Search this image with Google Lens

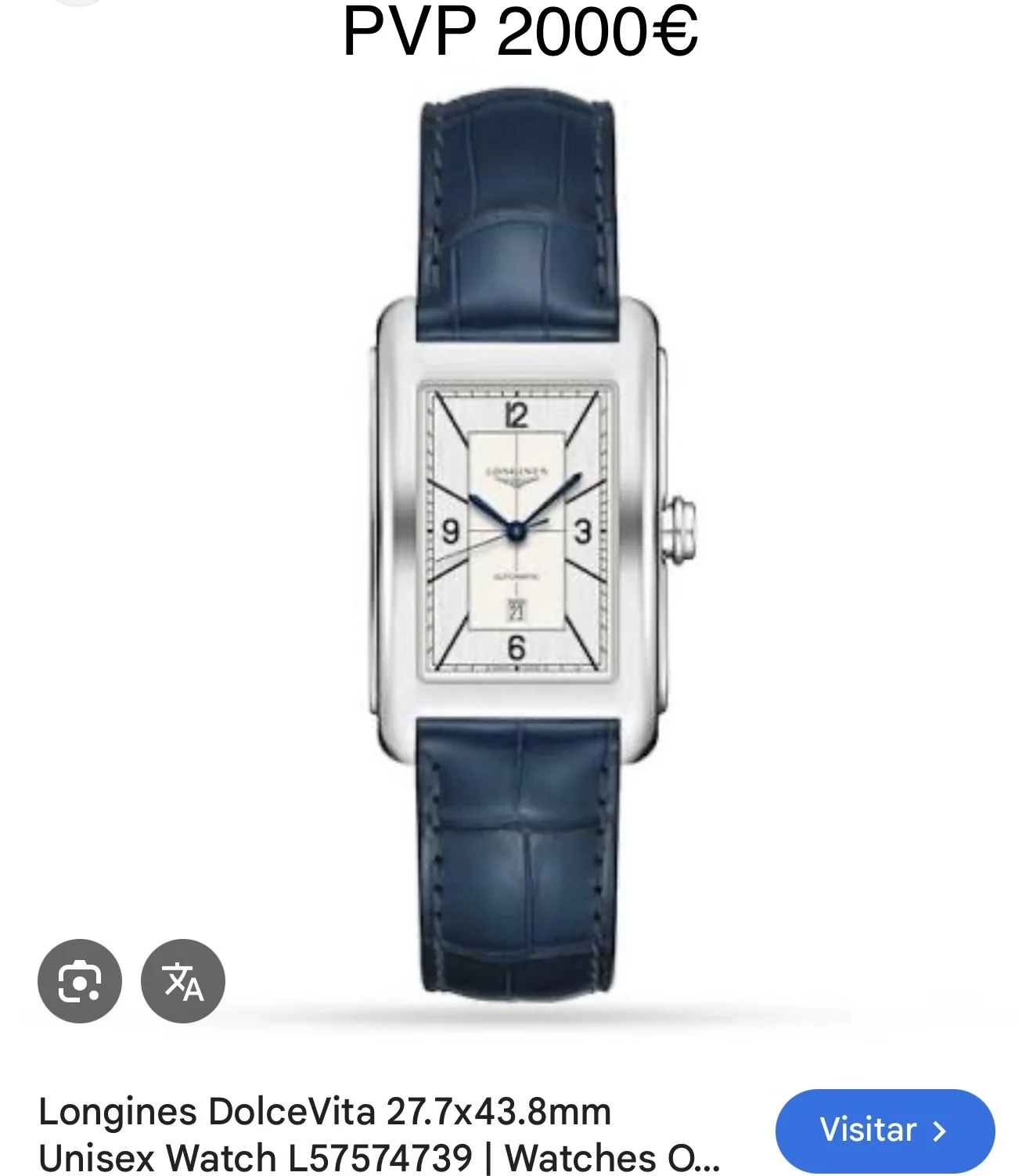[x=80, y=980]
